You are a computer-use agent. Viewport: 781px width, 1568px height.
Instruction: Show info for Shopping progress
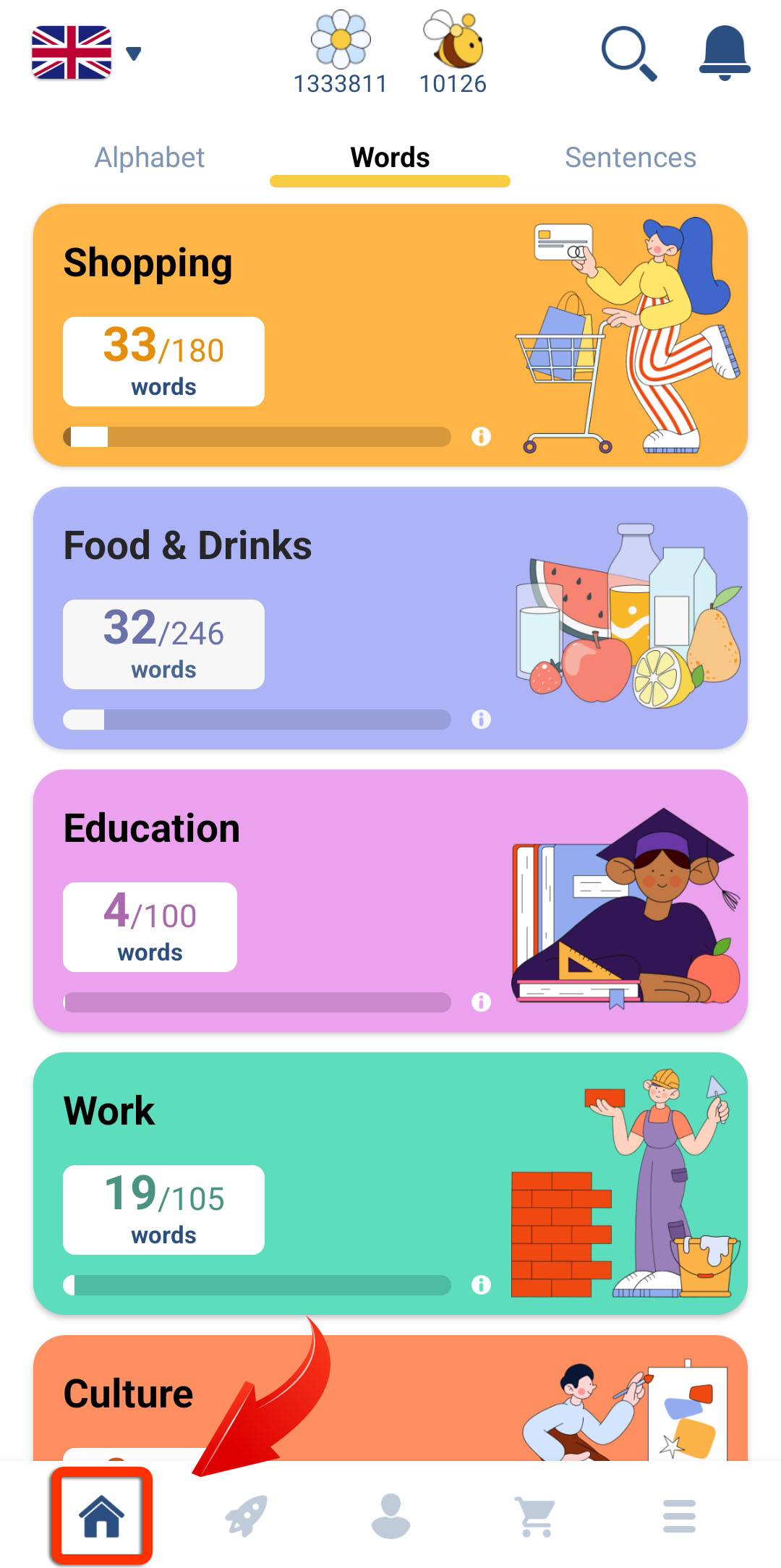tap(481, 437)
